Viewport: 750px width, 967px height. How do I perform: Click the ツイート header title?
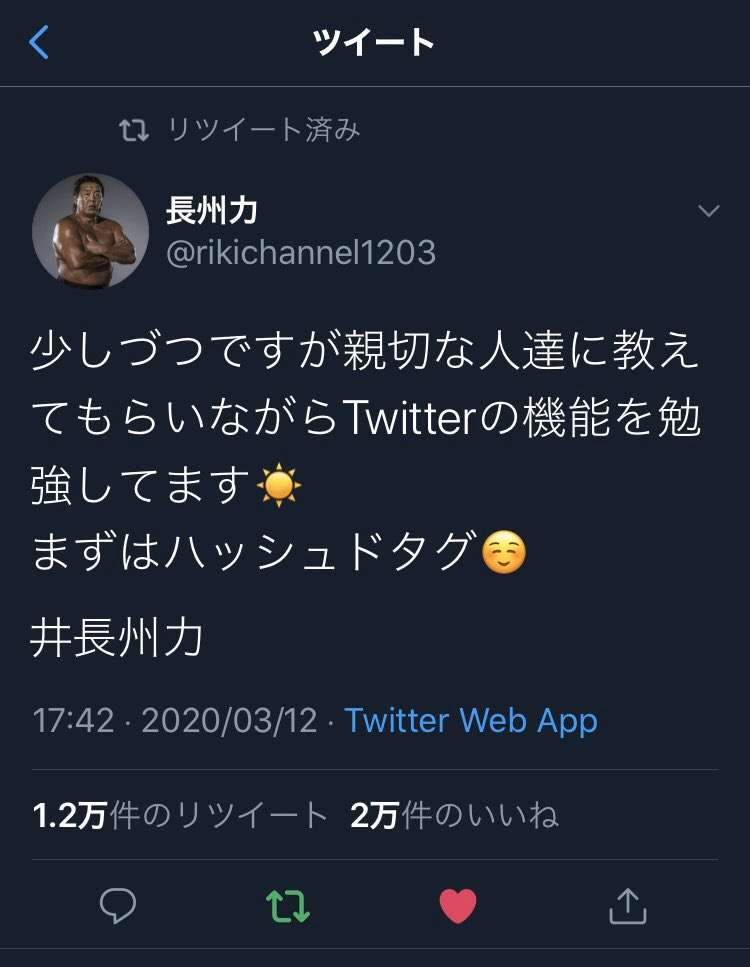(x=374, y=42)
